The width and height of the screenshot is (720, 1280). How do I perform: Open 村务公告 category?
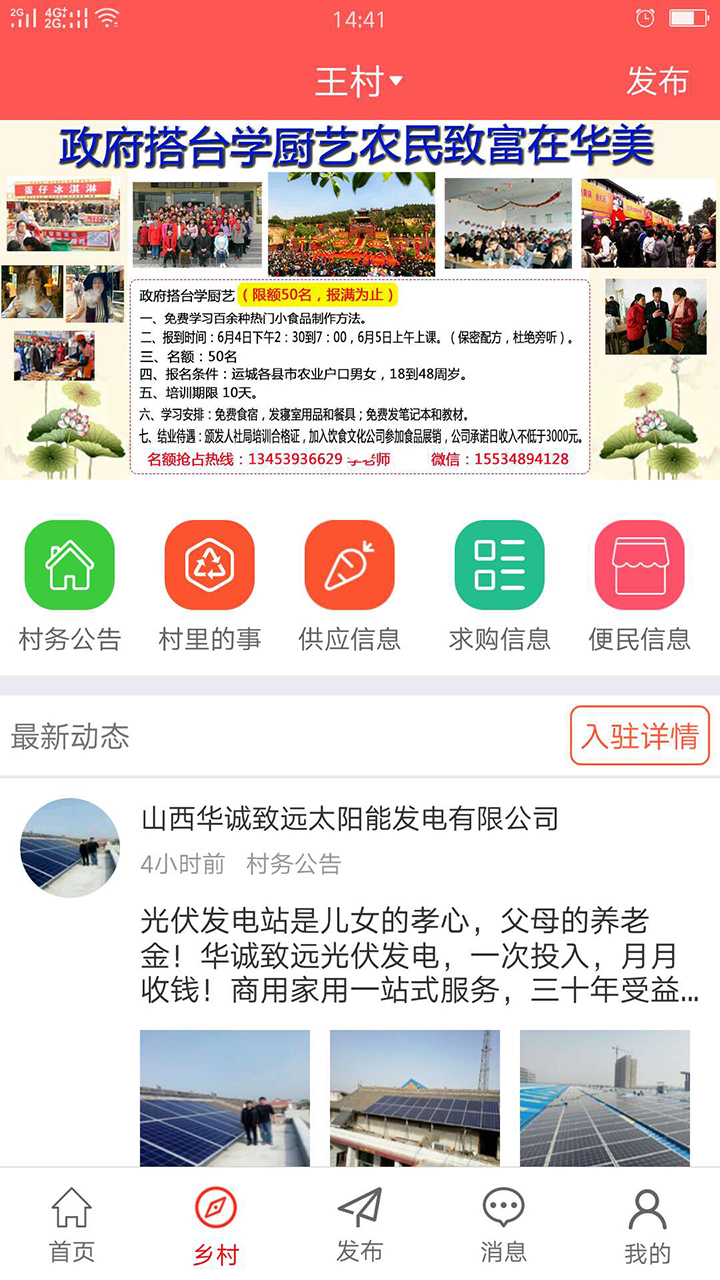click(x=70, y=585)
